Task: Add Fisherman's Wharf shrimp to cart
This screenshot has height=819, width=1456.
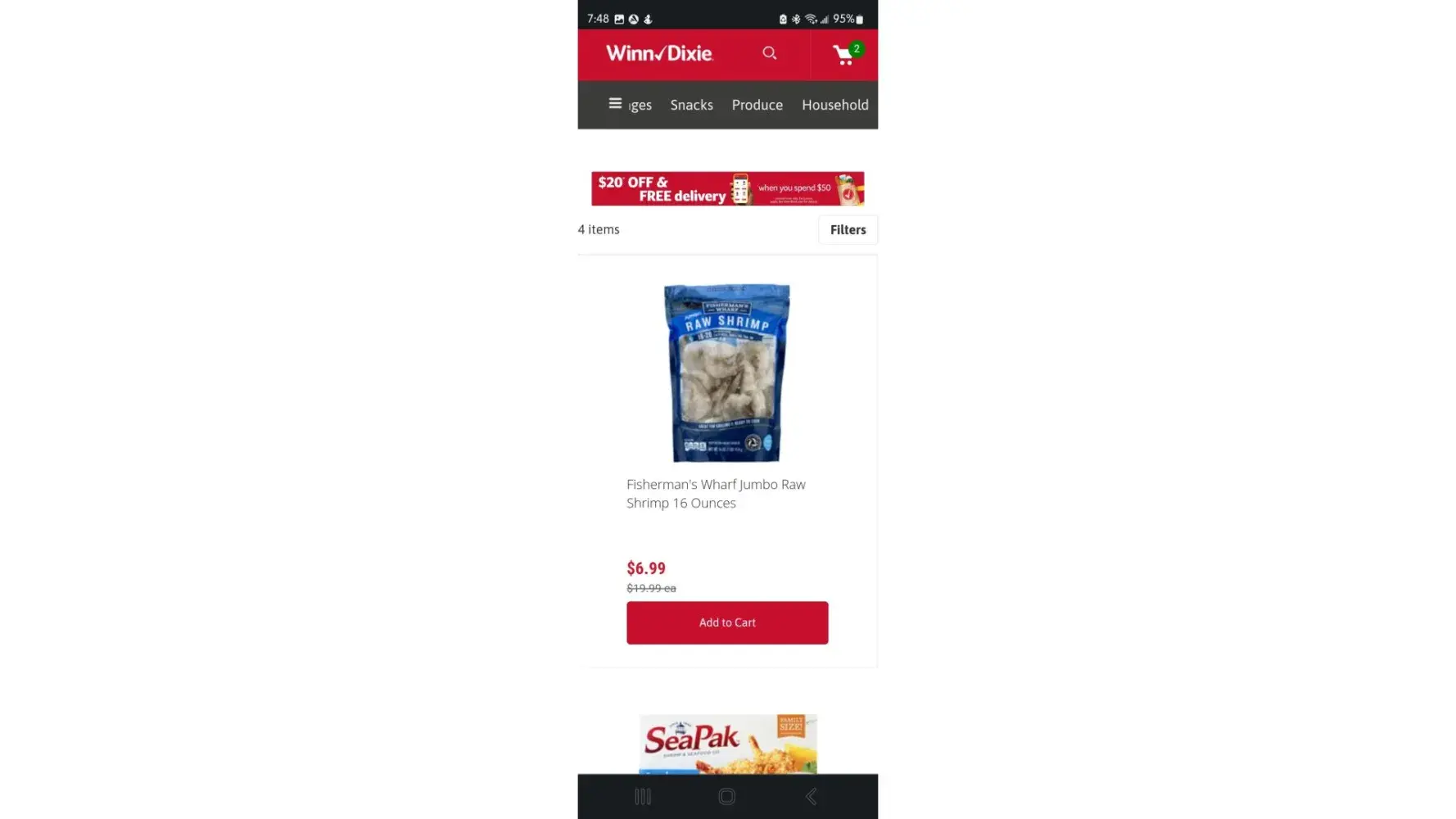Action: coord(727,622)
